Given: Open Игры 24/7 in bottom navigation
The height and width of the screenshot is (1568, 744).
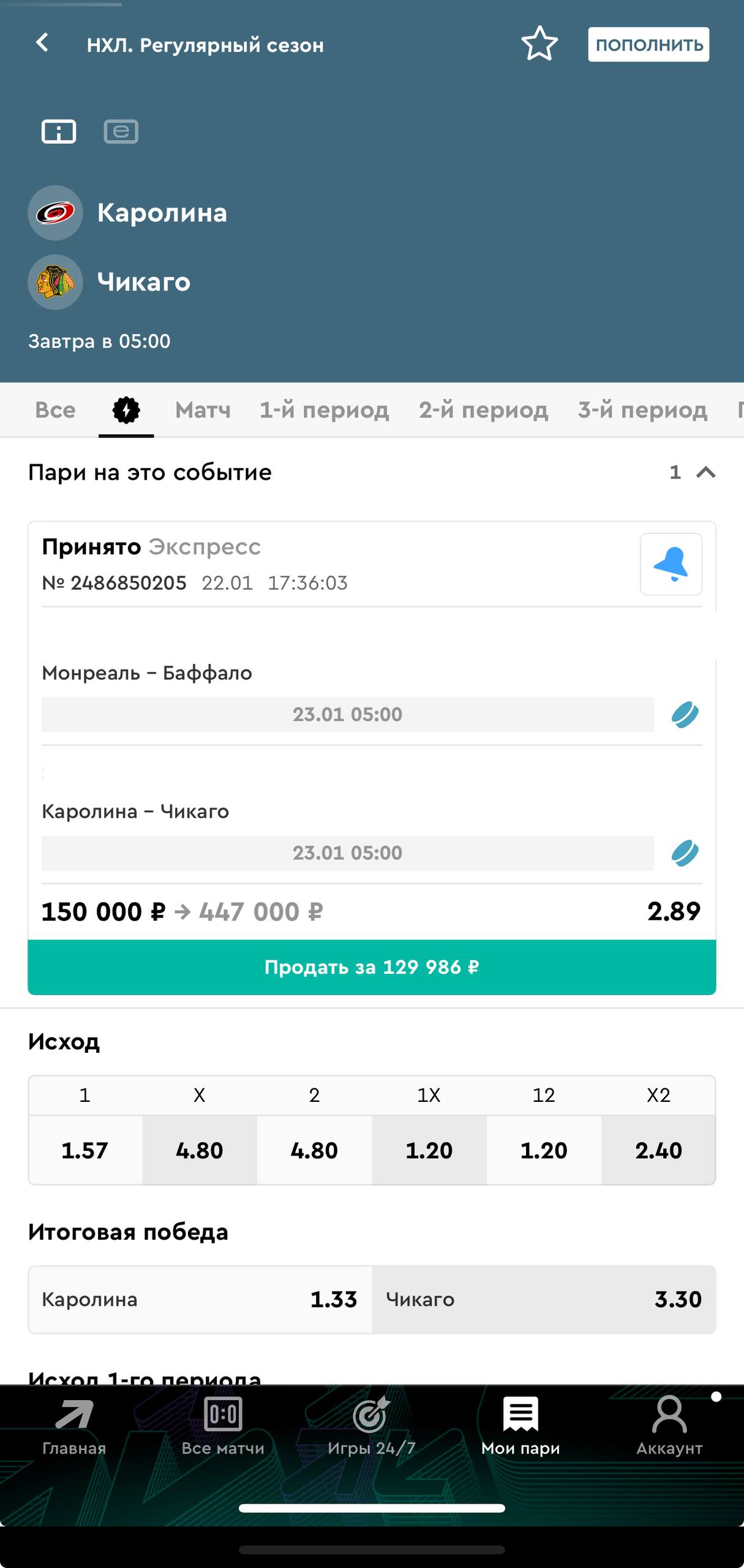Looking at the screenshot, I should point(372,1427).
